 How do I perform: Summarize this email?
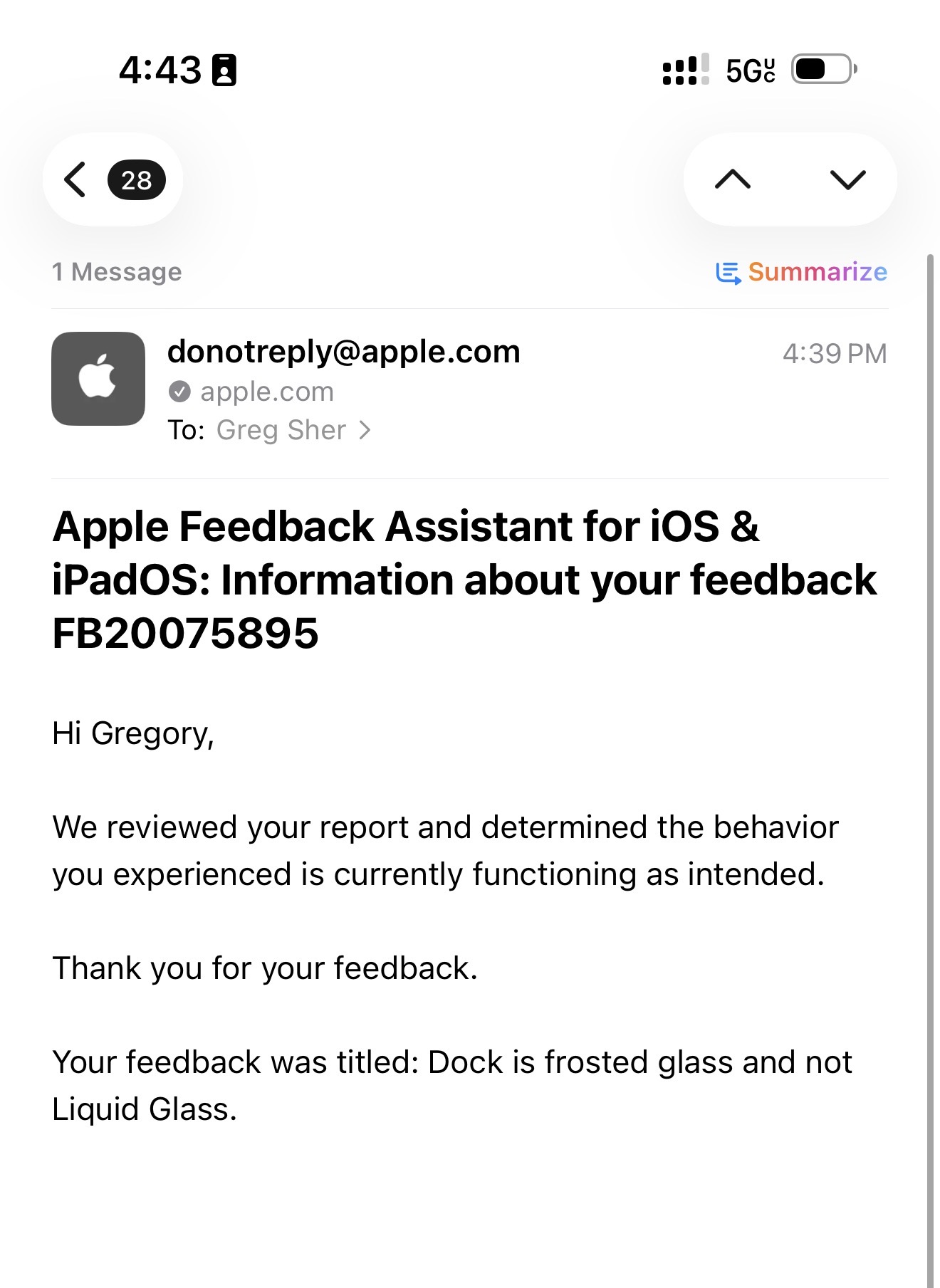pos(802,272)
